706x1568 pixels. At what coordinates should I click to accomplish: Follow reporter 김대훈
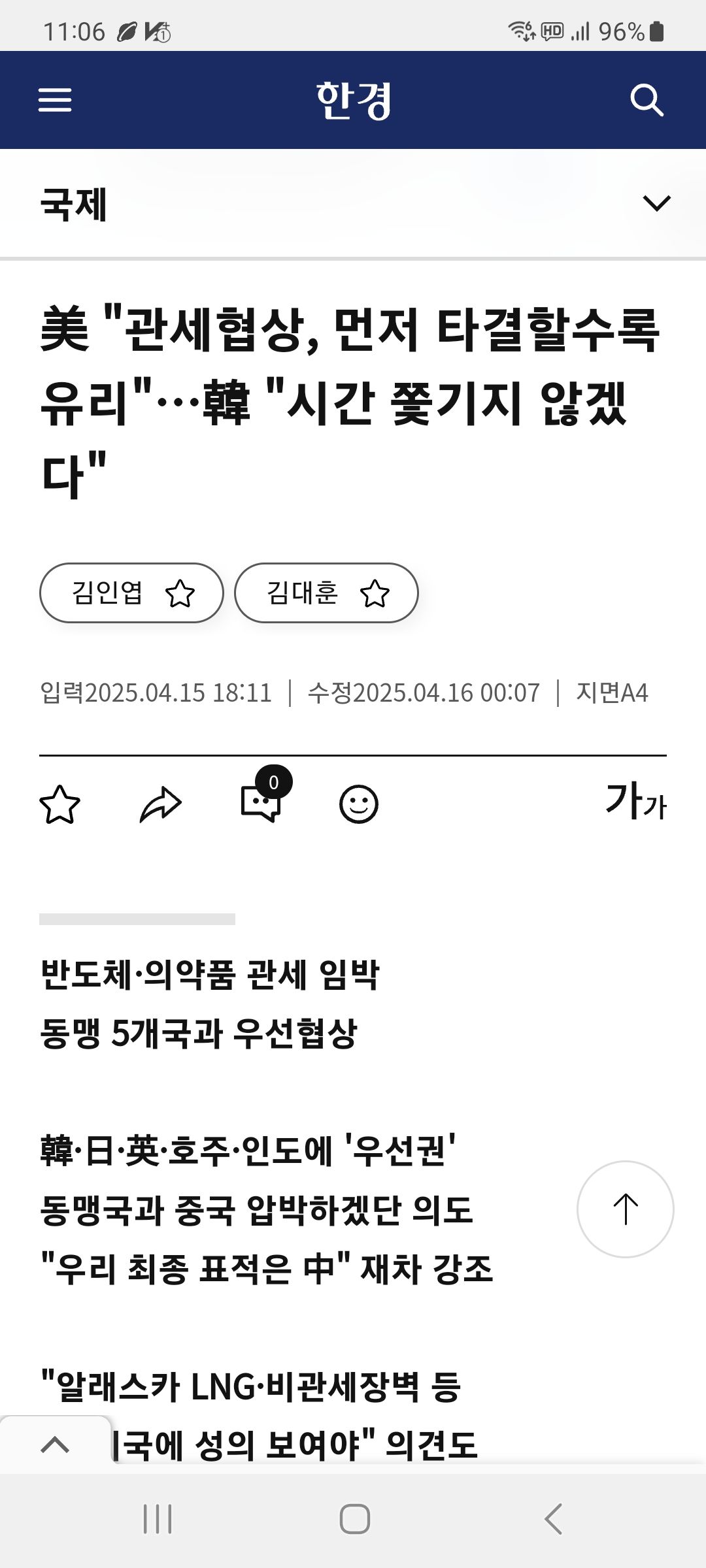(375, 593)
